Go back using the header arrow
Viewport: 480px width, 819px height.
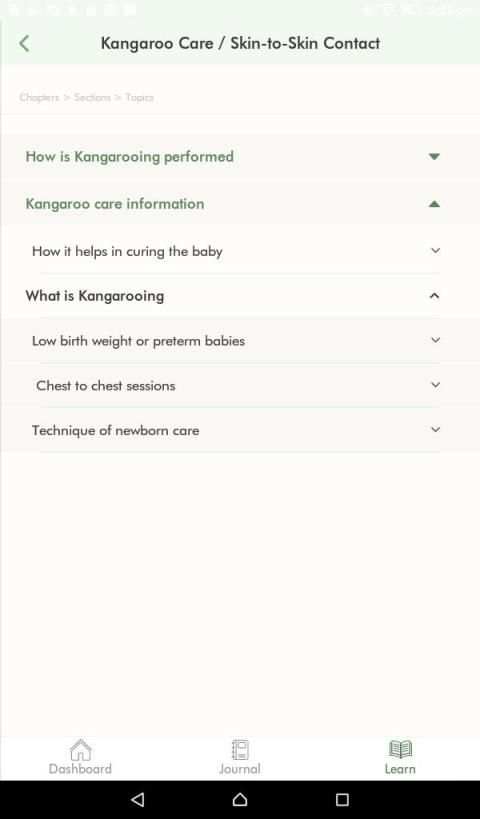tap(24, 43)
